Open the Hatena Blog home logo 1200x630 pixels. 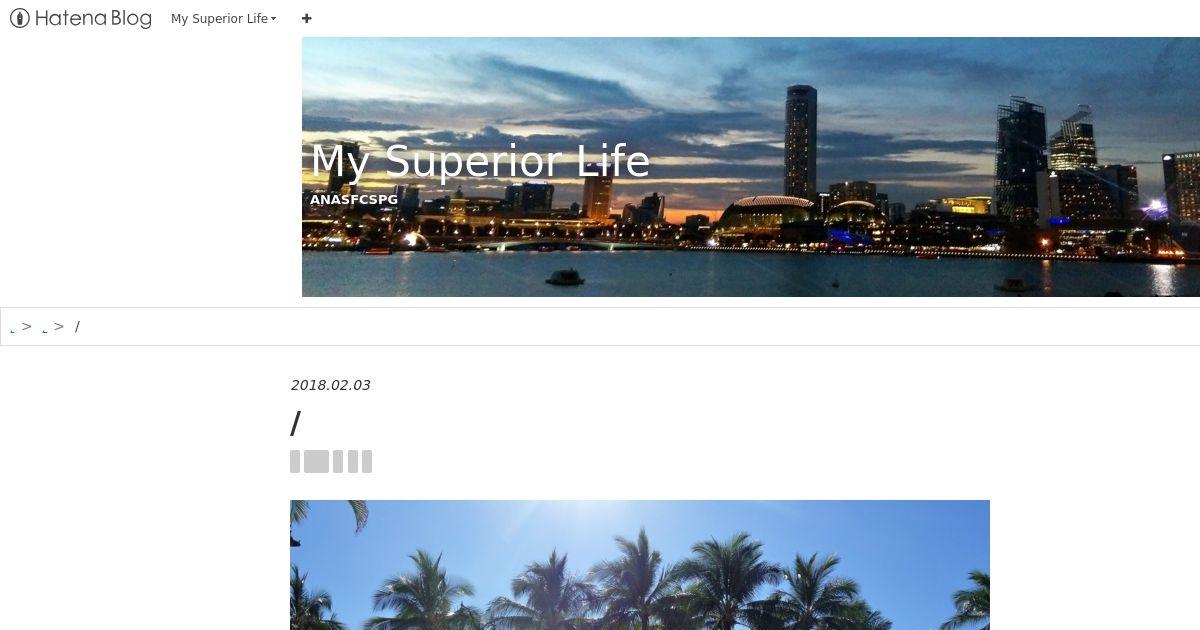[81, 18]
